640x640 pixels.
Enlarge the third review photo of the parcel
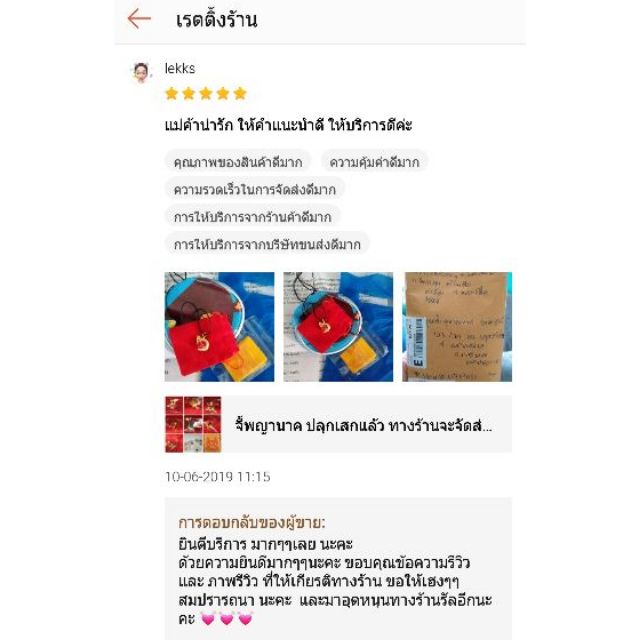pyautogui.click(x=457, y=327)
